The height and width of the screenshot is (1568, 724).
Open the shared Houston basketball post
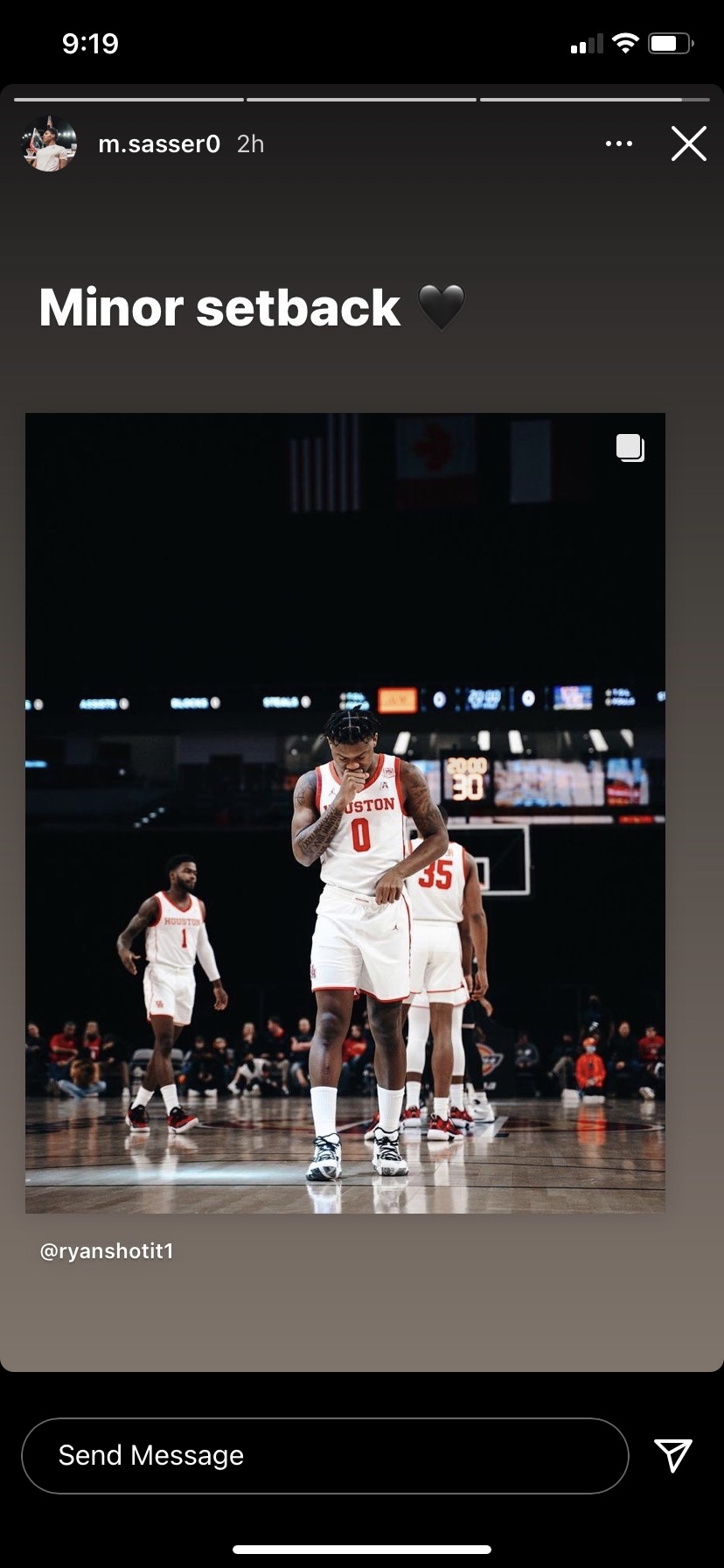345,813
